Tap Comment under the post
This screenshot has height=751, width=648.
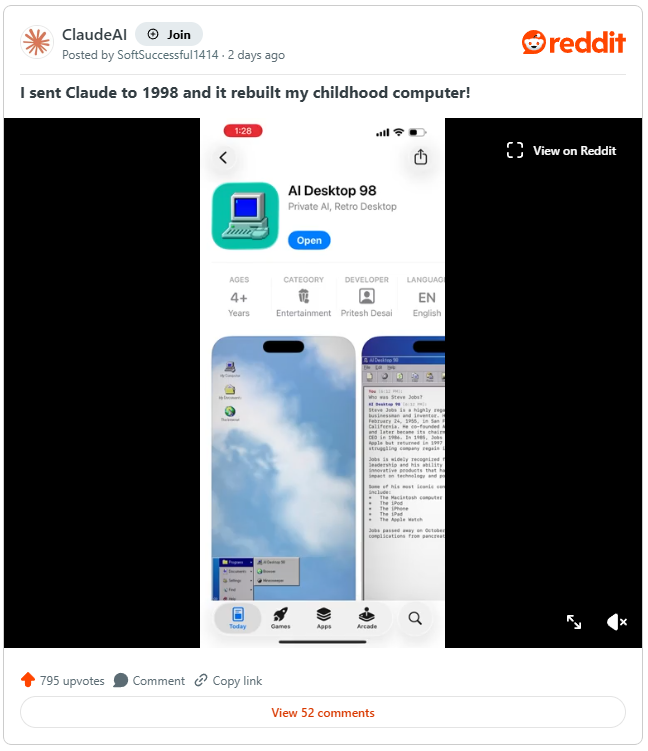[x=149, y=680]
